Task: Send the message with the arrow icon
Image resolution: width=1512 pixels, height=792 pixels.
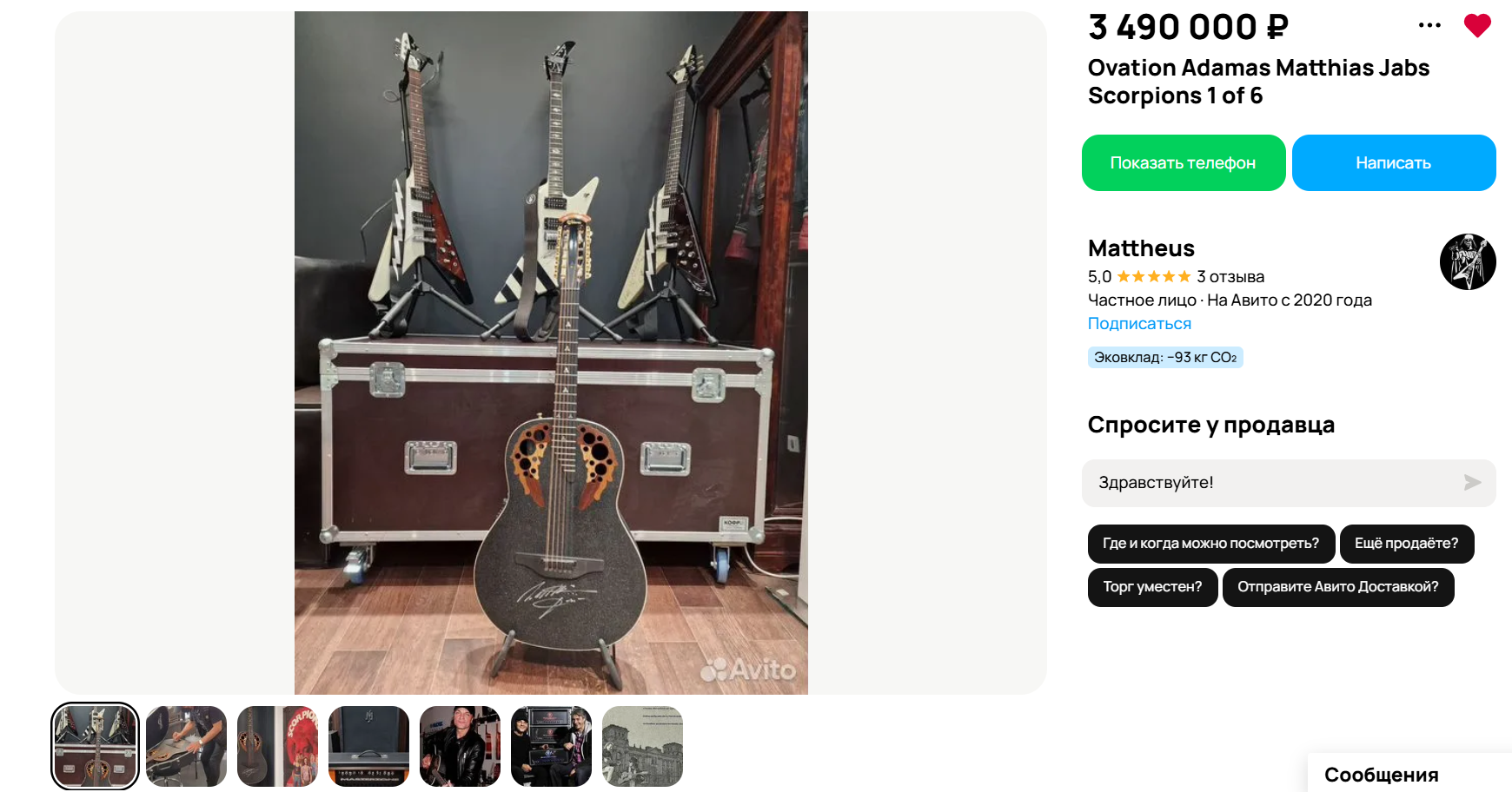Action: [x=1472, y=483]
